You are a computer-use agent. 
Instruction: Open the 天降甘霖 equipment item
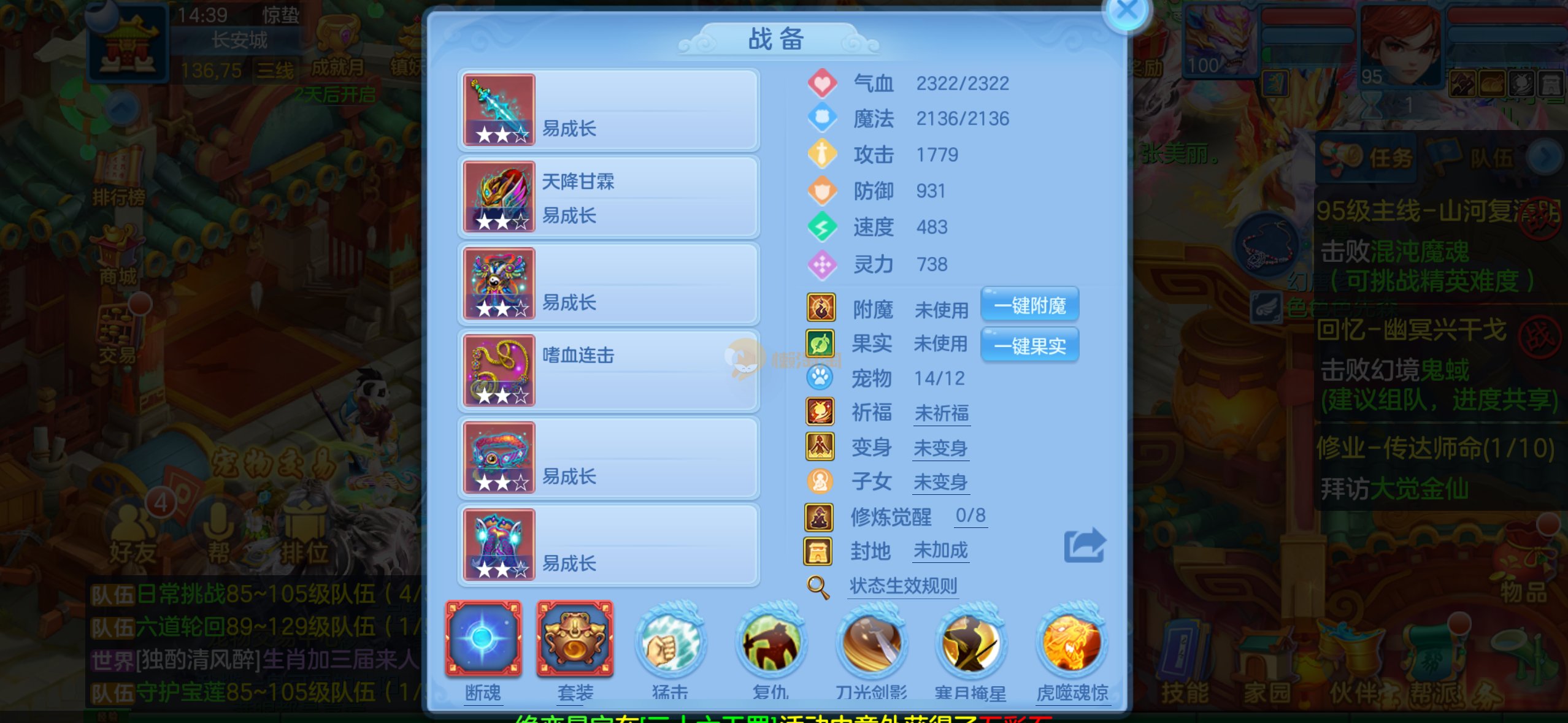(609, 197)
